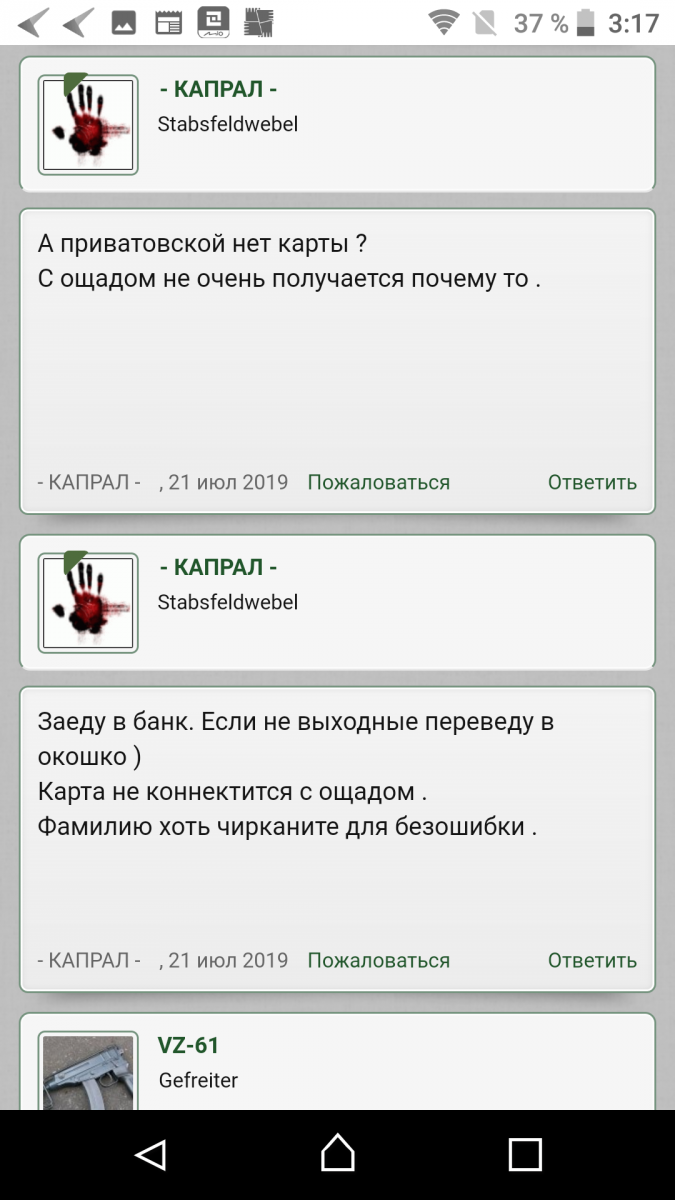The height and width of the screenshot is (1200, 675).
Task: Open author link under "Фамилию хоть чирканите" post
Action: 88,960
